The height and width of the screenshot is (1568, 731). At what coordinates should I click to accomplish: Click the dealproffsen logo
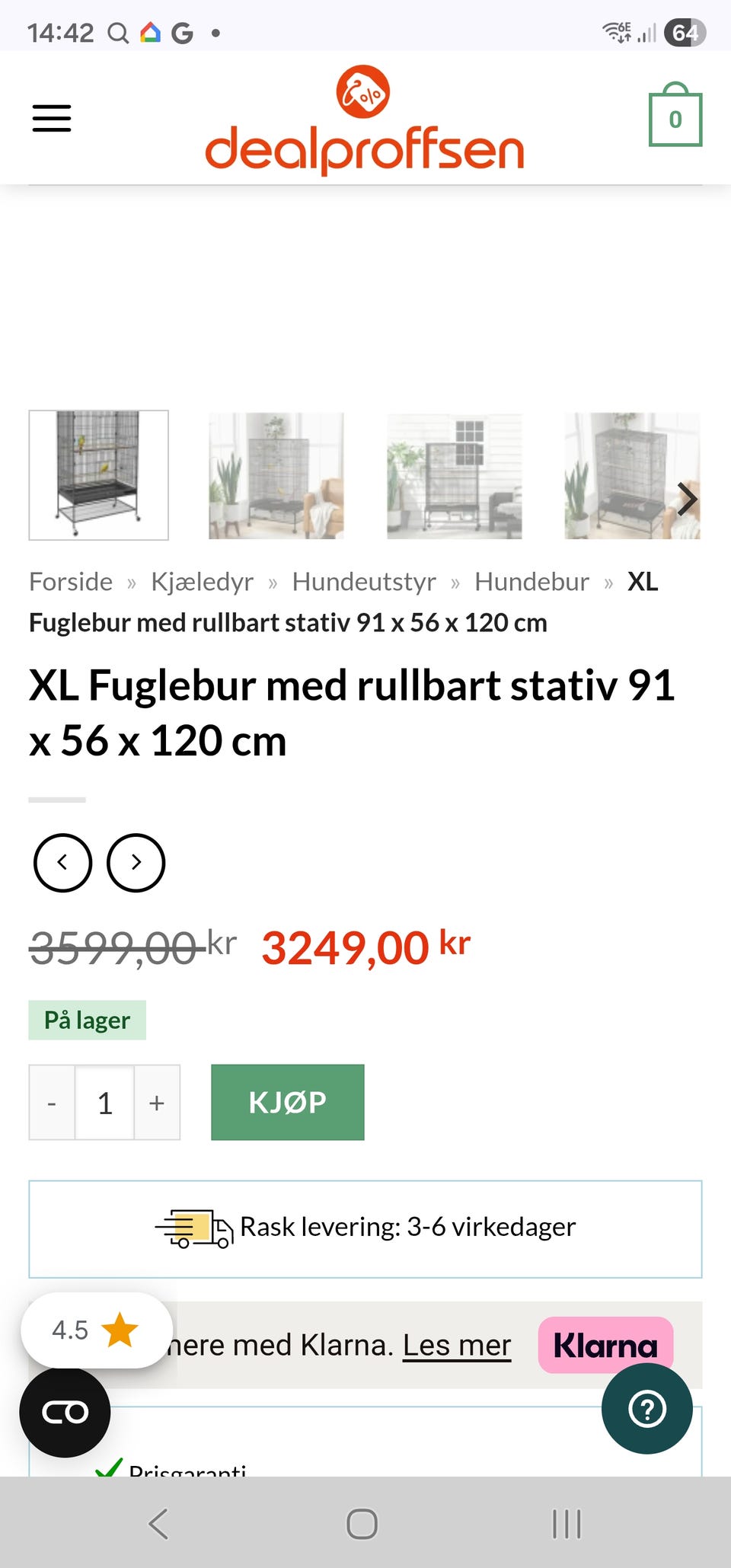(x=364, y=122)
